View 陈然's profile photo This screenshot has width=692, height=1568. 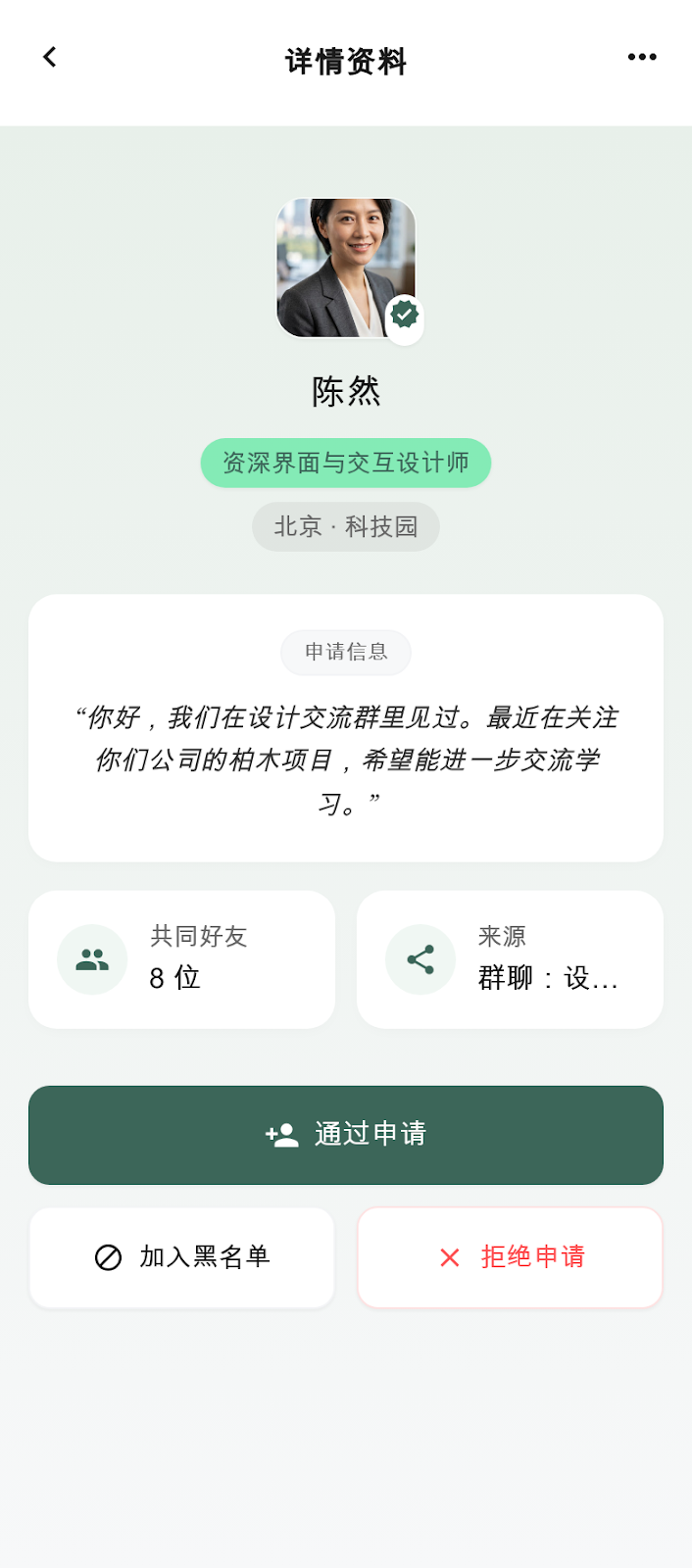pyautogui.click(x=346, y=269)
